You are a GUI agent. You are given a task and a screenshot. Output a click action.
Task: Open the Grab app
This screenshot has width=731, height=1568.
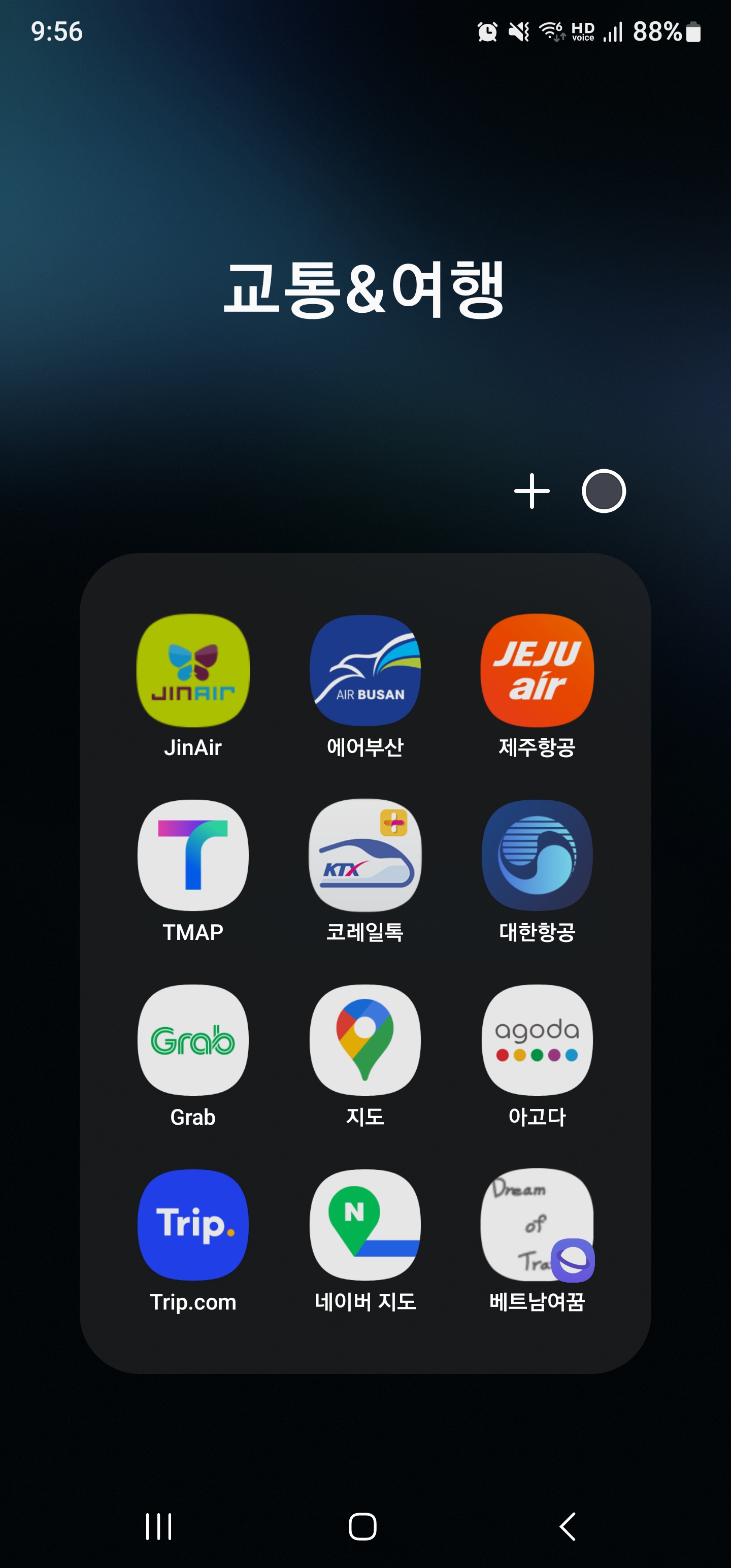click(x=193, y=1040)
